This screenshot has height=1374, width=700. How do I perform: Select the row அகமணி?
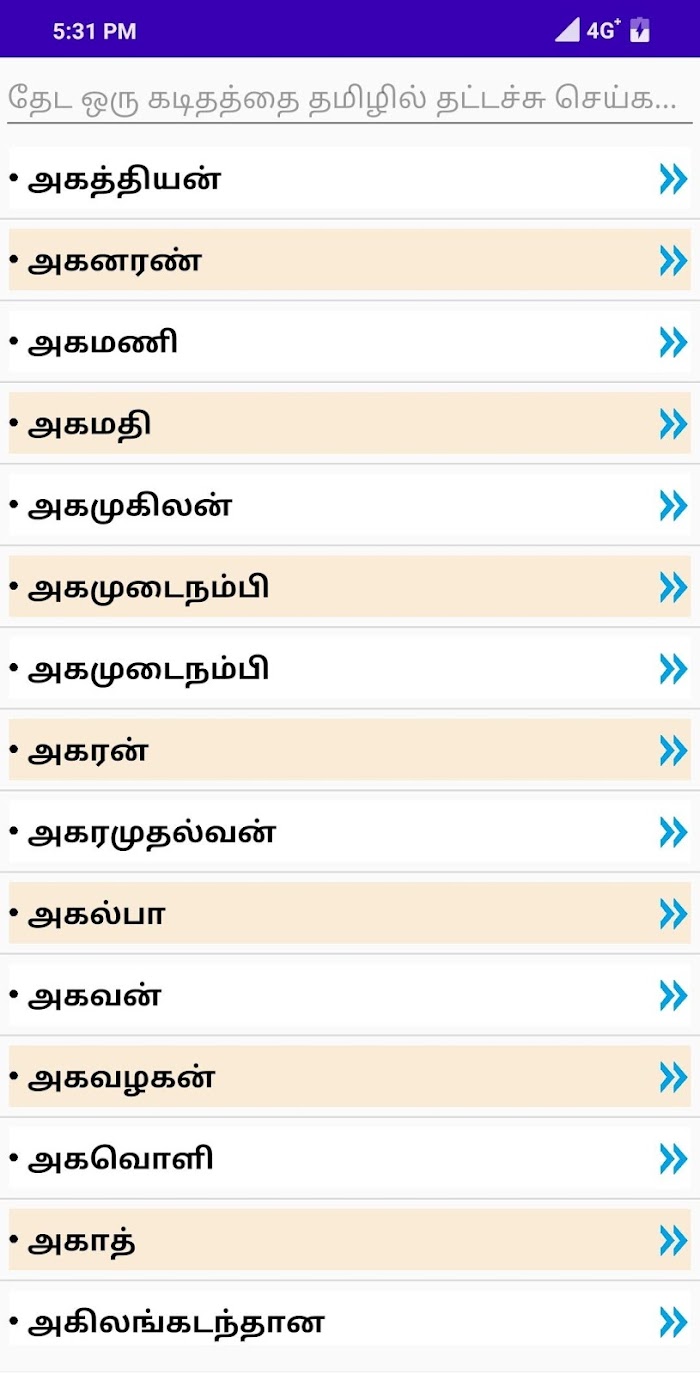(x=350, y=342)
